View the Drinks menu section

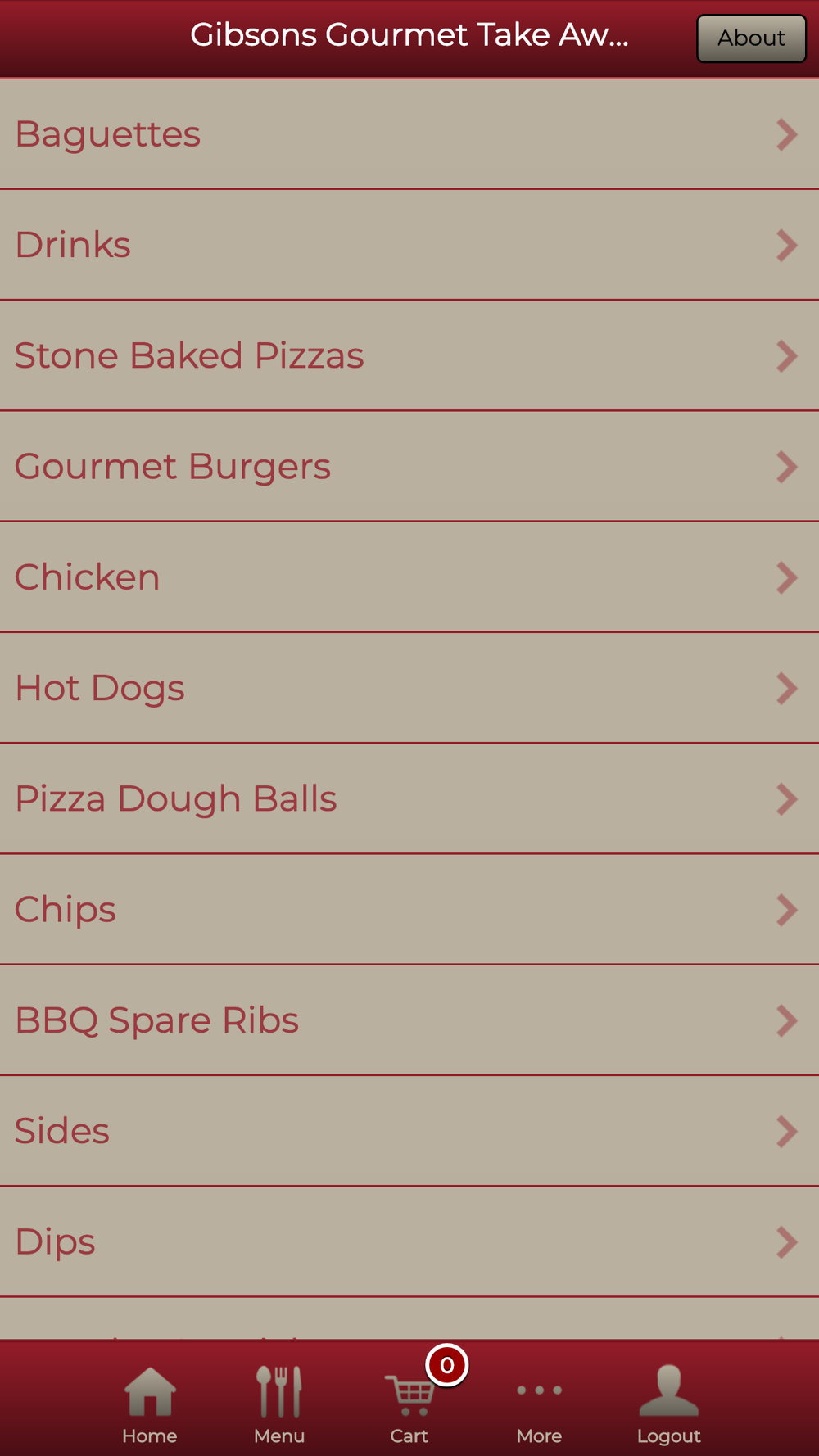click(x=409, y=245)
